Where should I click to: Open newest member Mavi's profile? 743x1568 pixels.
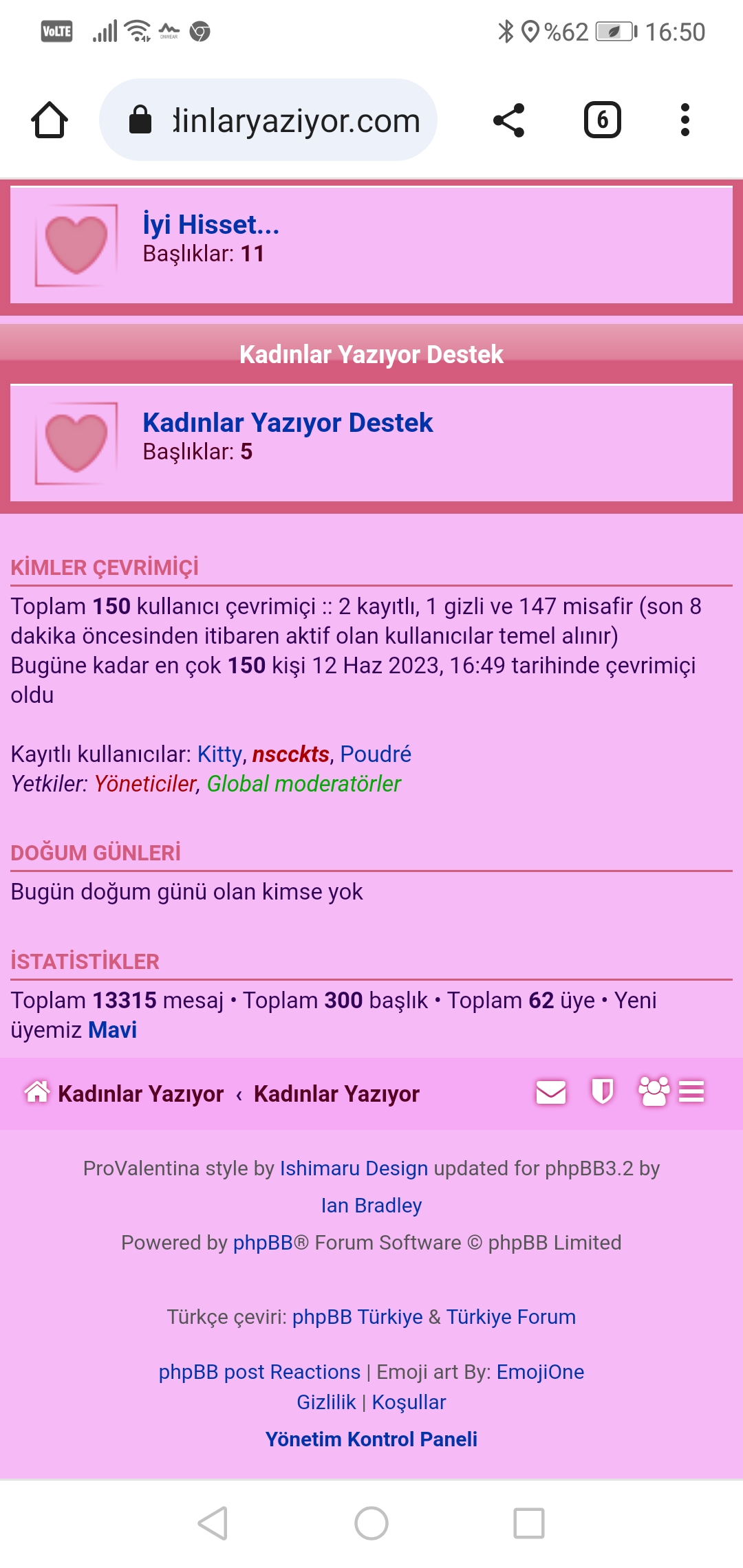[112, 1030]
